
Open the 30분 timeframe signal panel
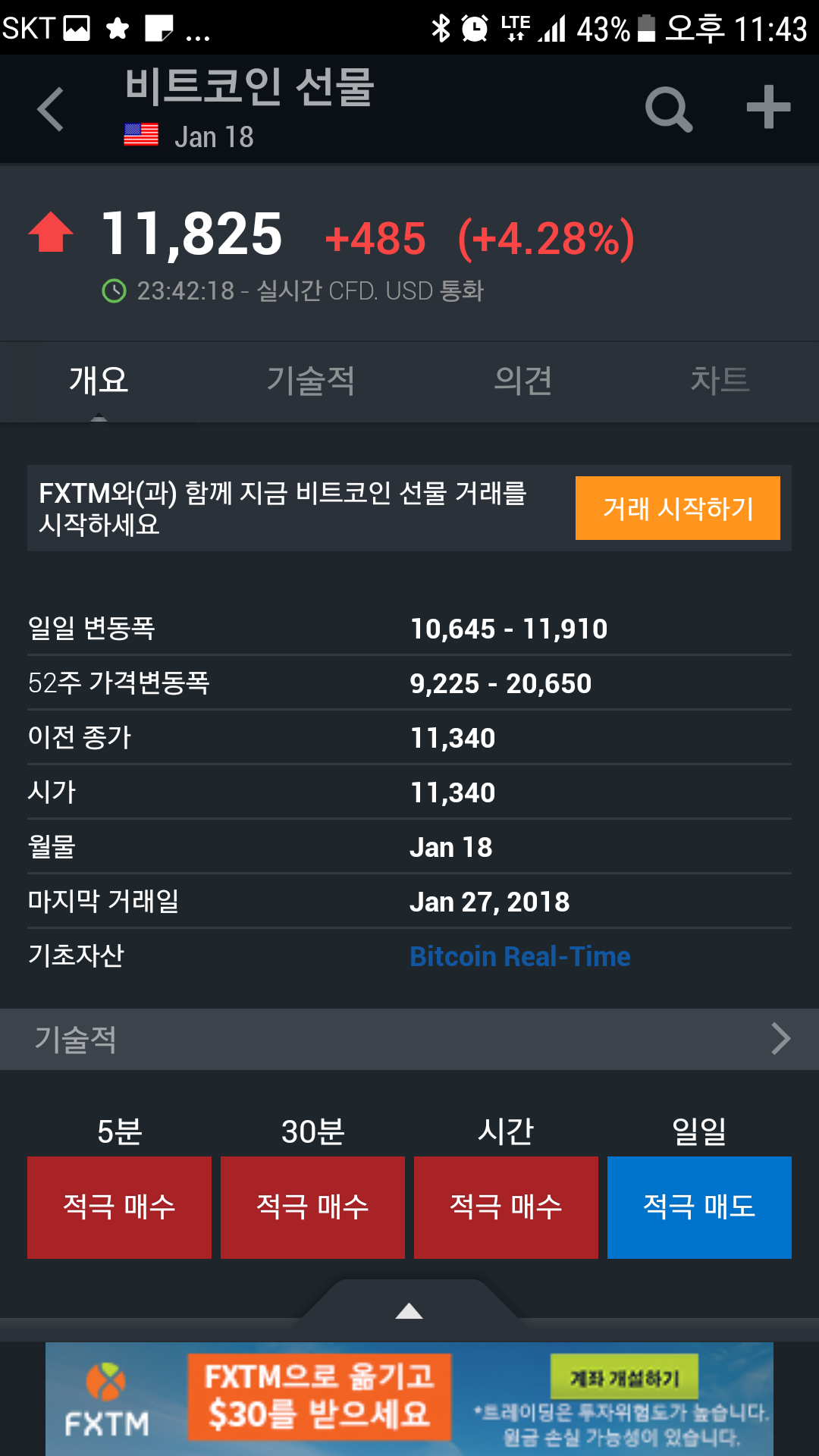coord(312,1207)
